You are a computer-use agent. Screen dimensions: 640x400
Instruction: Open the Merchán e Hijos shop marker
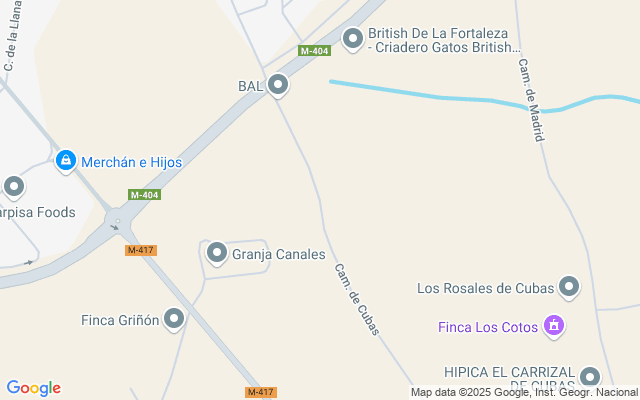click(x=66, y=160)
